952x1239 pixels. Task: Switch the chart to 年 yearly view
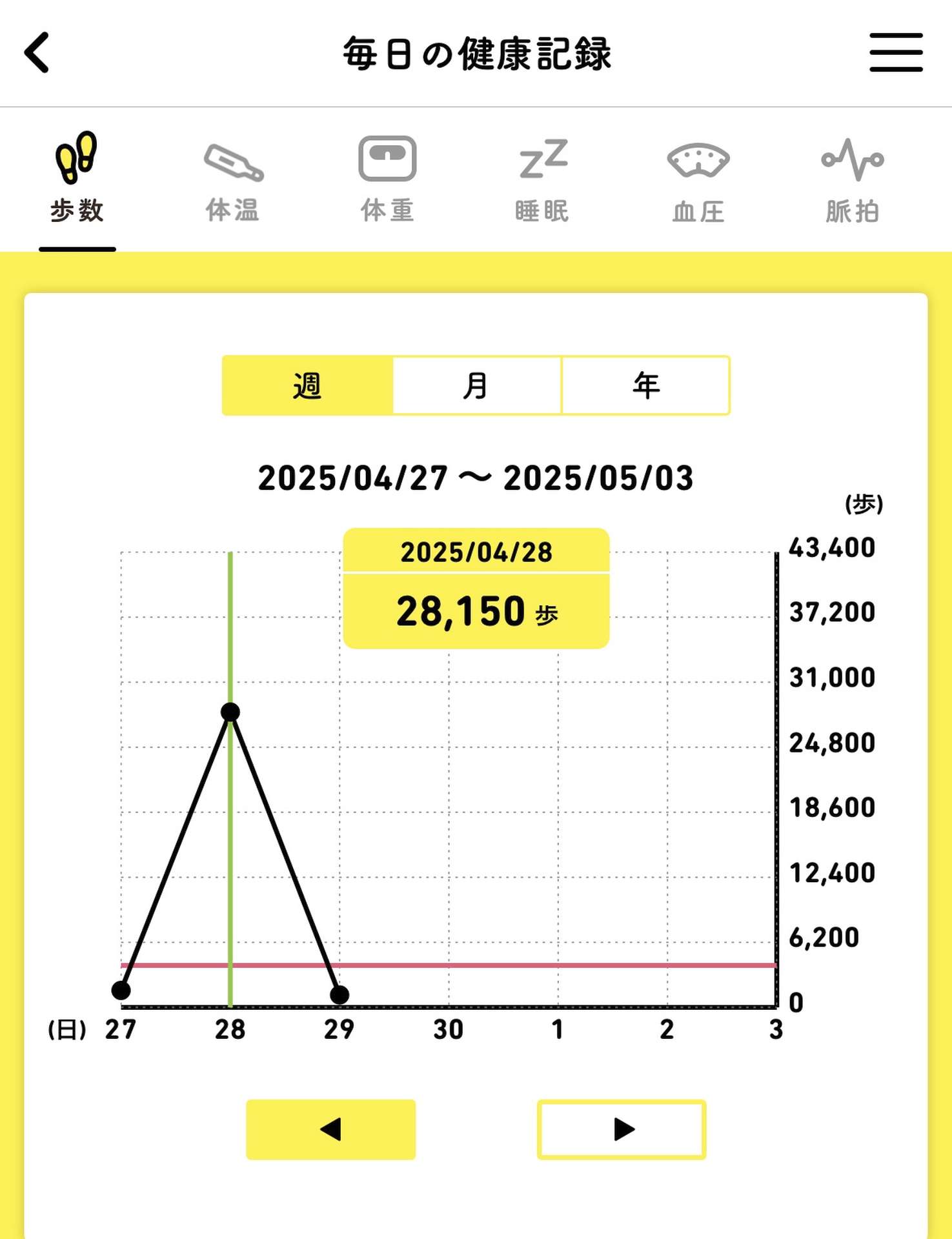point(645,385)
